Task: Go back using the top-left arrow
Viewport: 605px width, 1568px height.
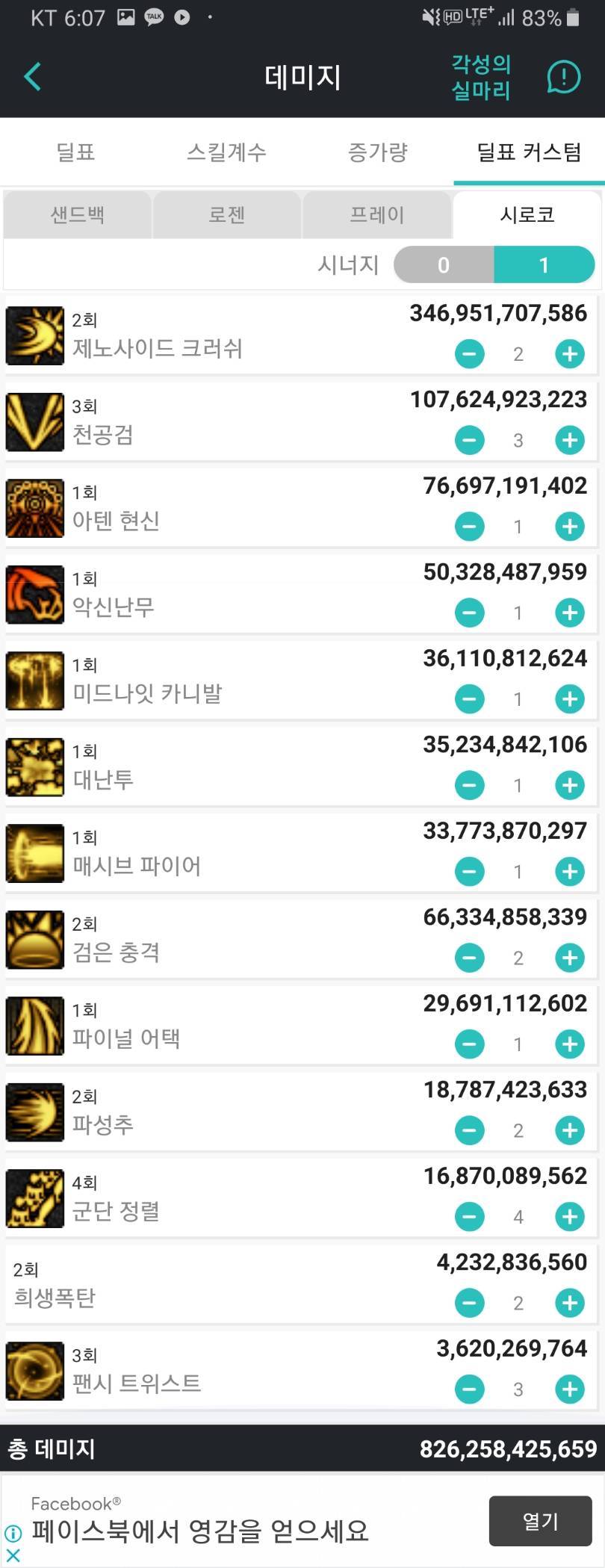Action: coord(33,77)
